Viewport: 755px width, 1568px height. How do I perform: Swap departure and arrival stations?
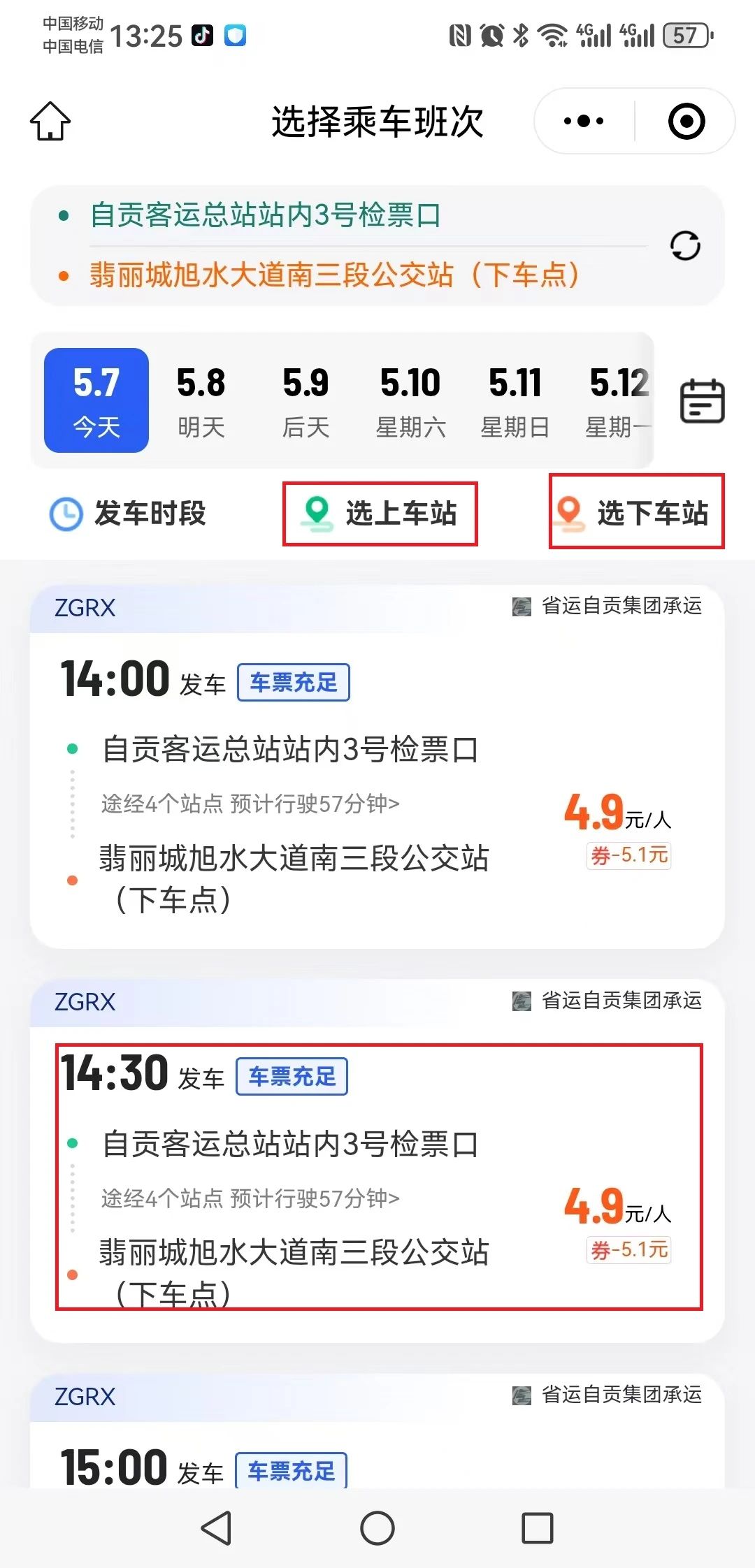click(x=685, y=246)
